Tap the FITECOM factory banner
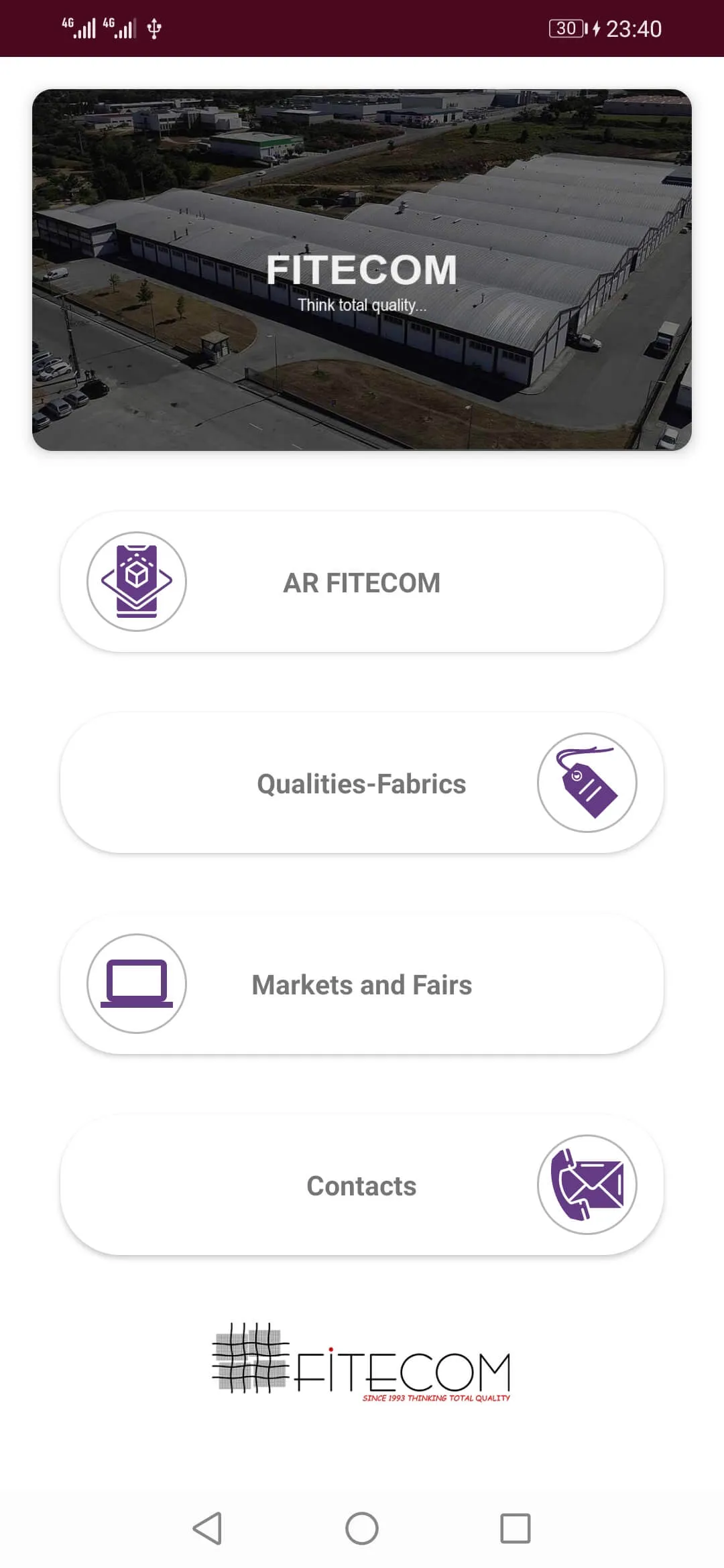The image size is (724, 1568). [362, 270]
